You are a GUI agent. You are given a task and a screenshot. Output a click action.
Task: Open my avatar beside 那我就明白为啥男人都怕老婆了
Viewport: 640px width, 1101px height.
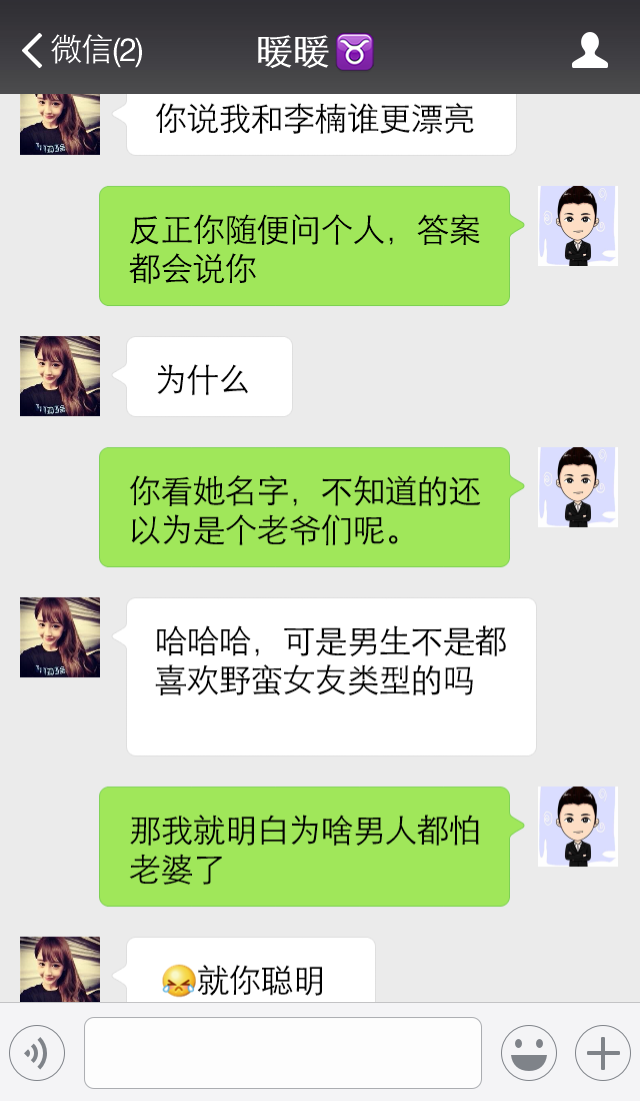click(x=577, y=826)
